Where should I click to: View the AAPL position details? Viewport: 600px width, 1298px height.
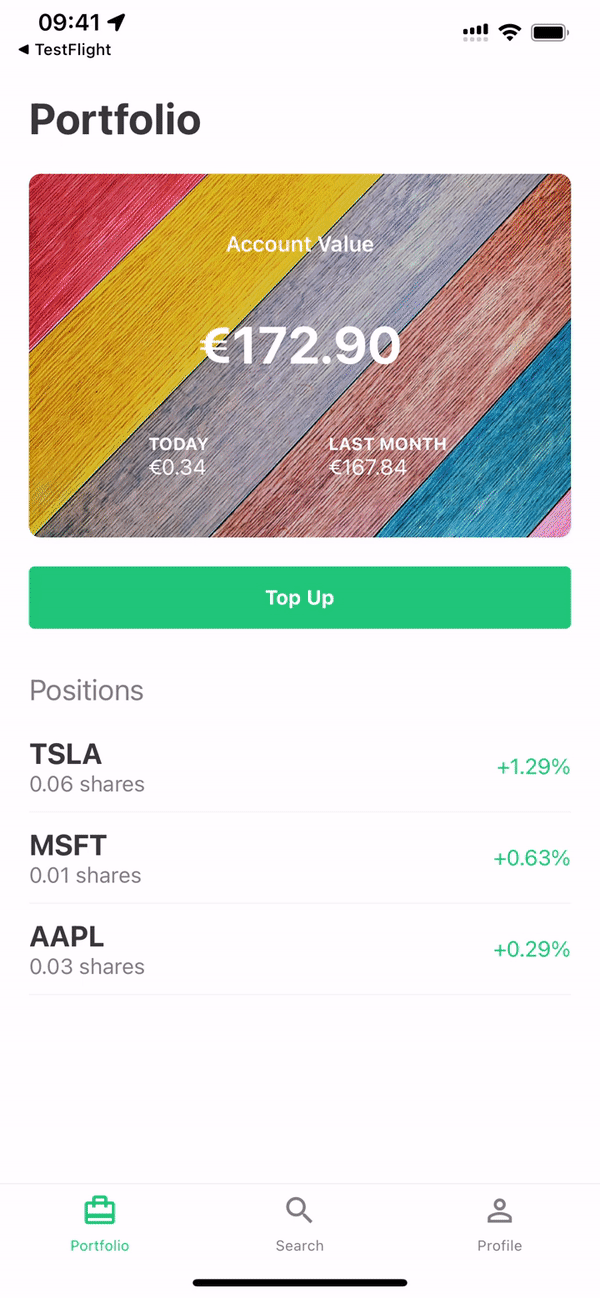click(x=300, y=949)
